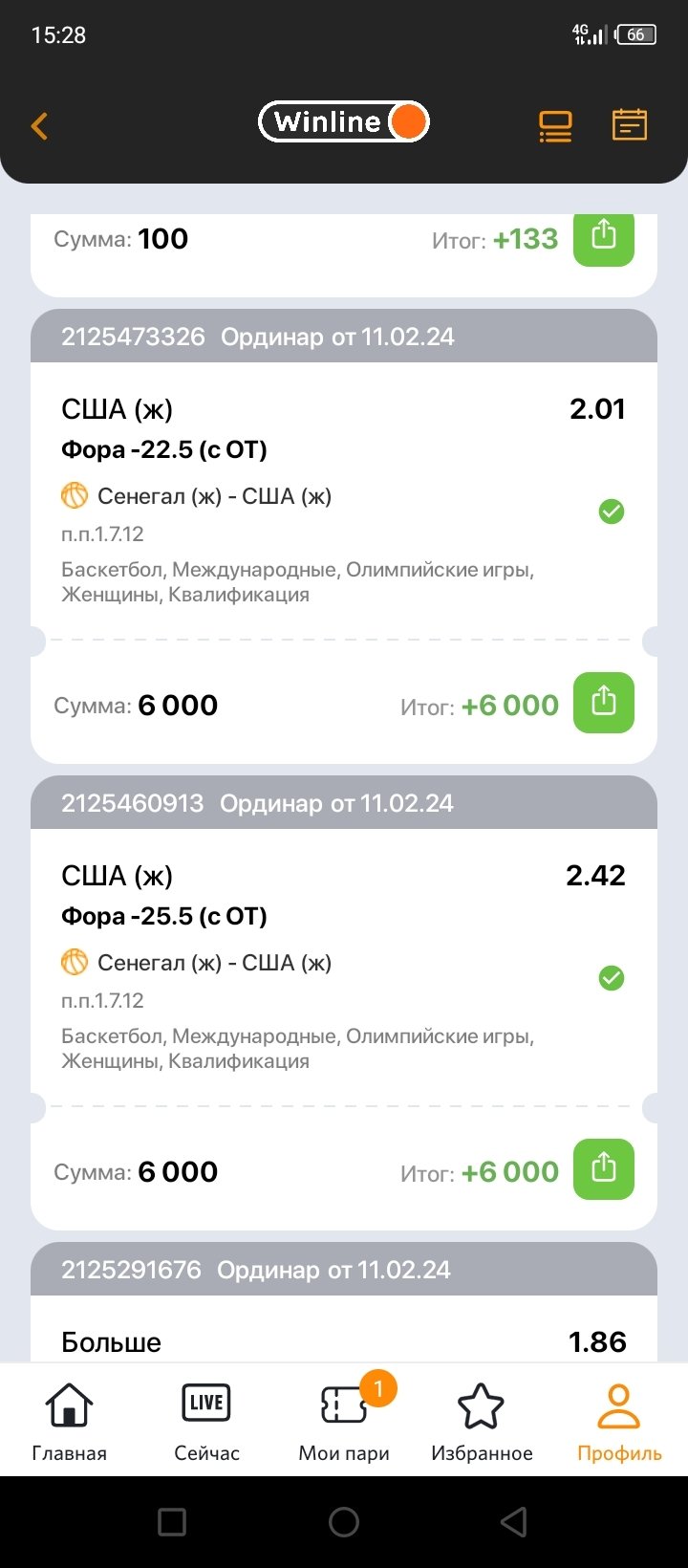Open bet 2125473326 details
This screenshot has height=1568, width=688.
344,337
